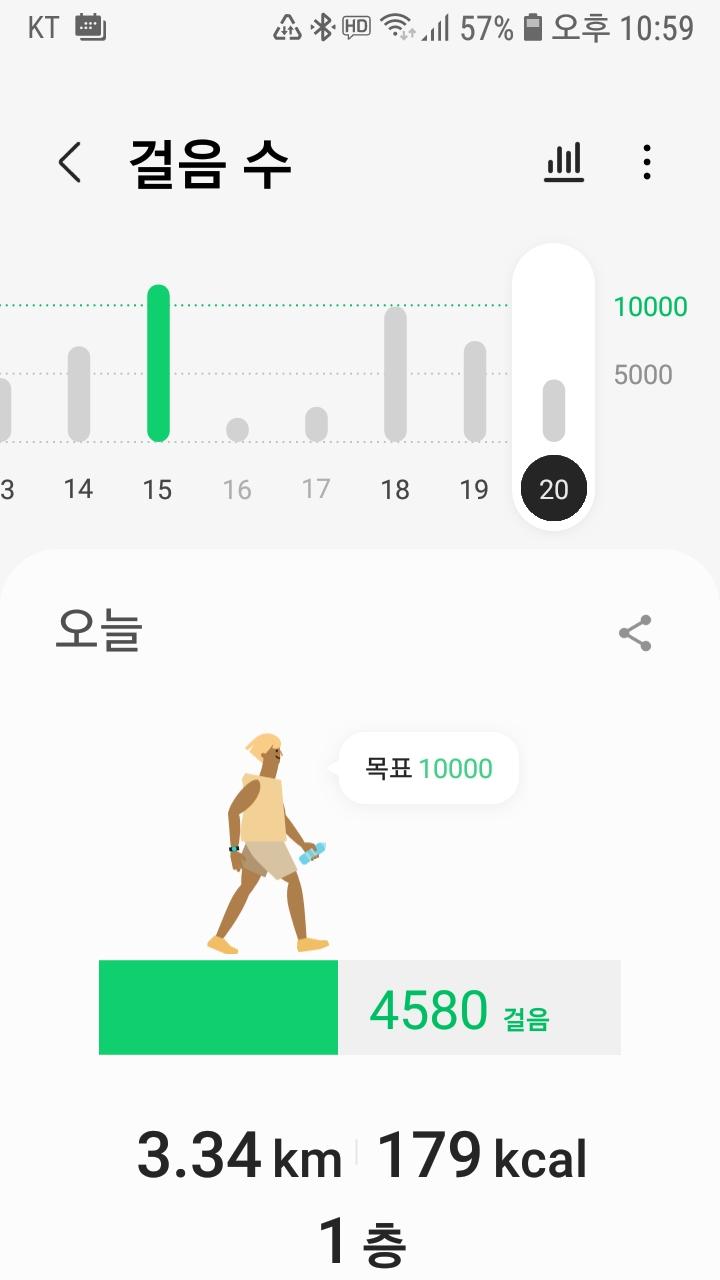Select day 16 in the step chart
The width and height of the screenshot is (720, 1280).
click(237, 430)
